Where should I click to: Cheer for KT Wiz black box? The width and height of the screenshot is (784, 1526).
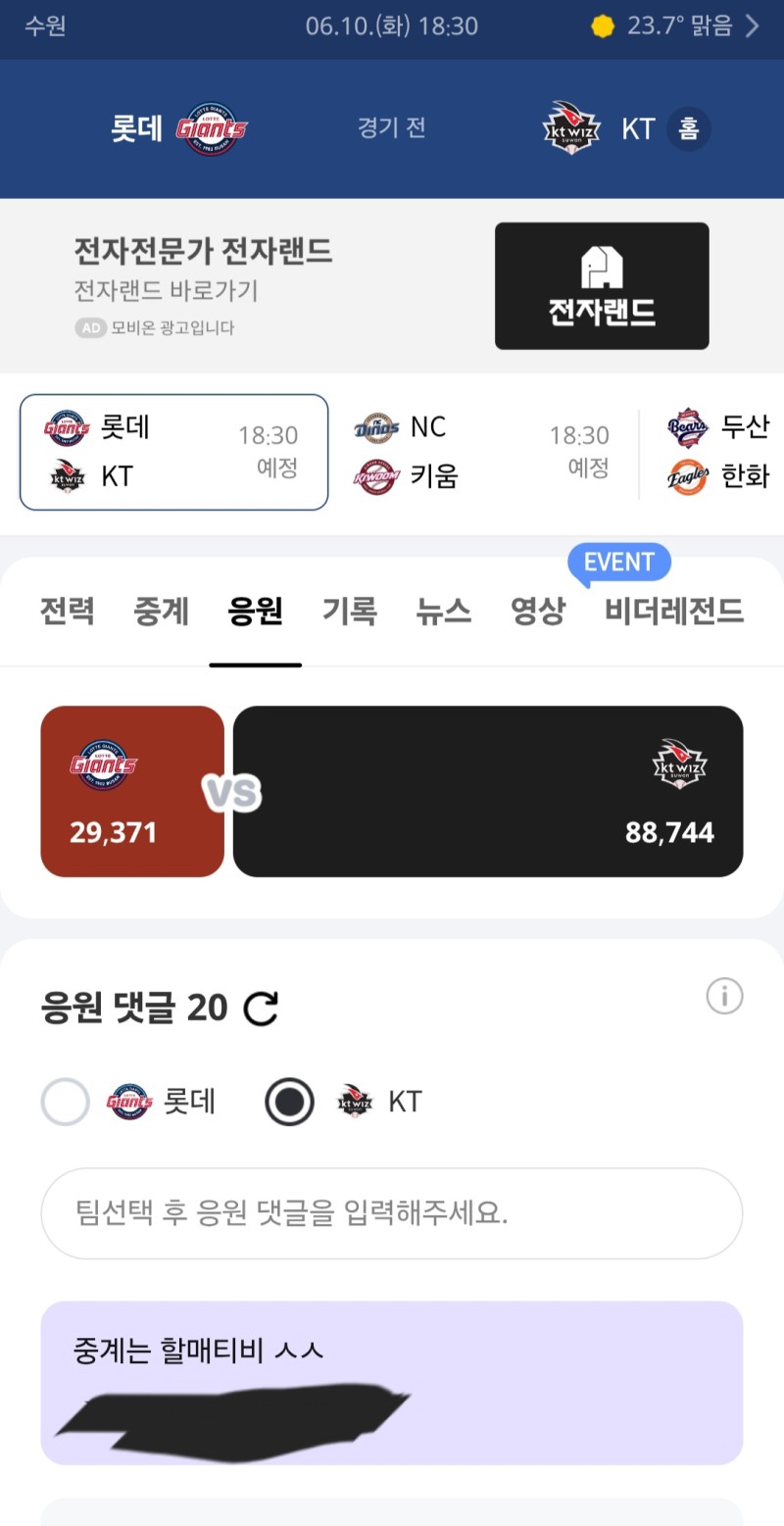(x=487, y=791)
